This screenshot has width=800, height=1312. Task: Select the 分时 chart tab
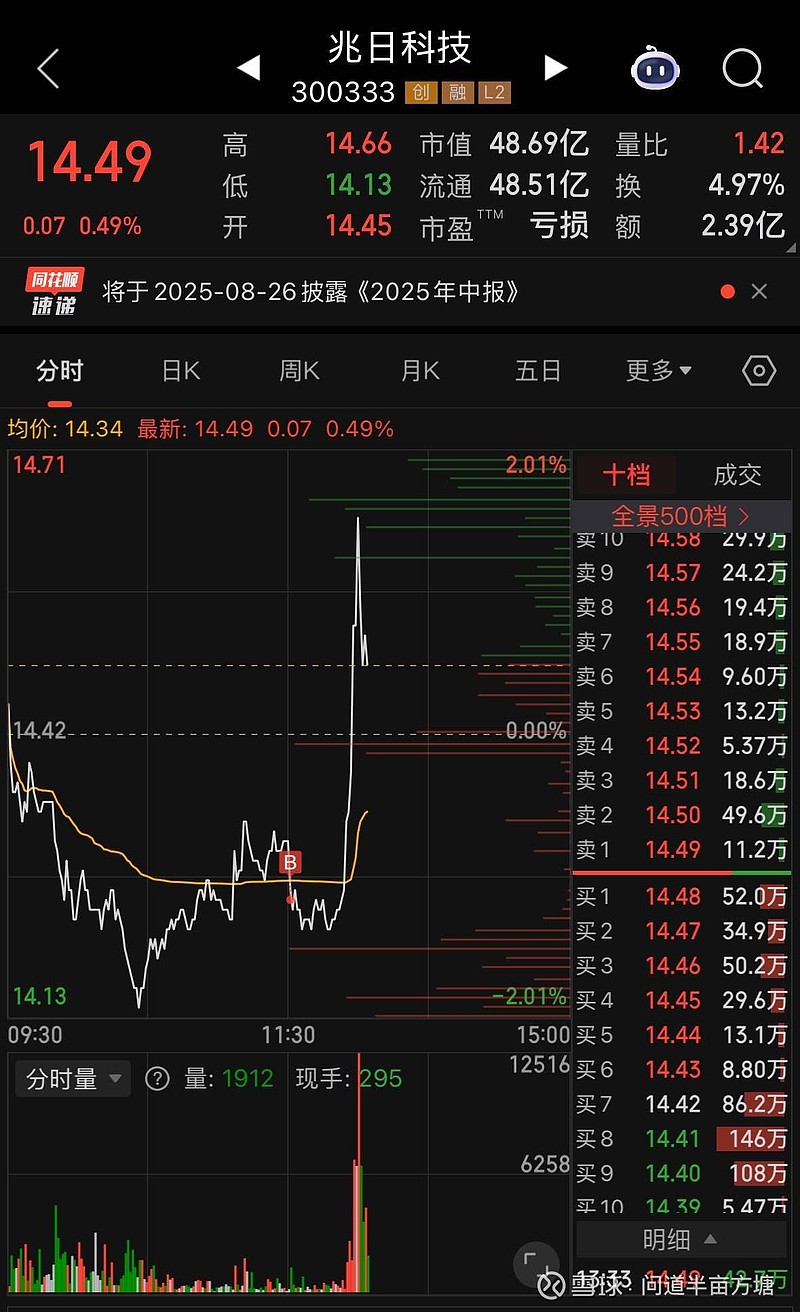pos(59,372)
